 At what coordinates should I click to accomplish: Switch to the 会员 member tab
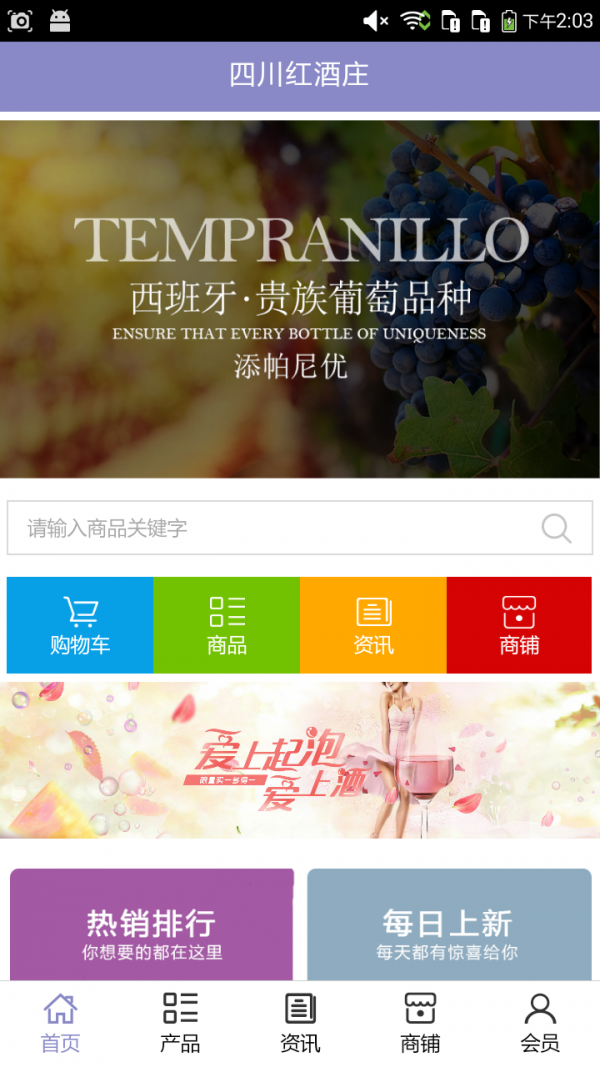coord(540,1024)
